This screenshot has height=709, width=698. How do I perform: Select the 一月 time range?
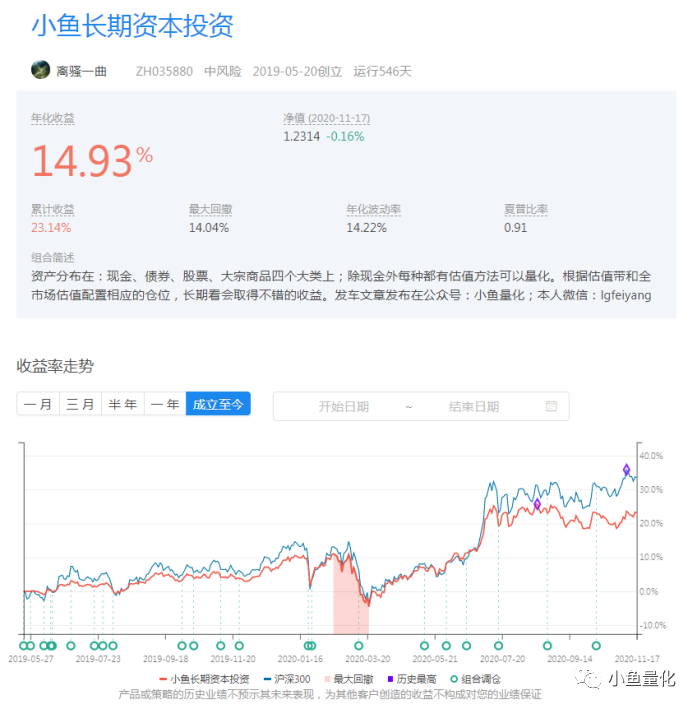click(x=38, y=404)
